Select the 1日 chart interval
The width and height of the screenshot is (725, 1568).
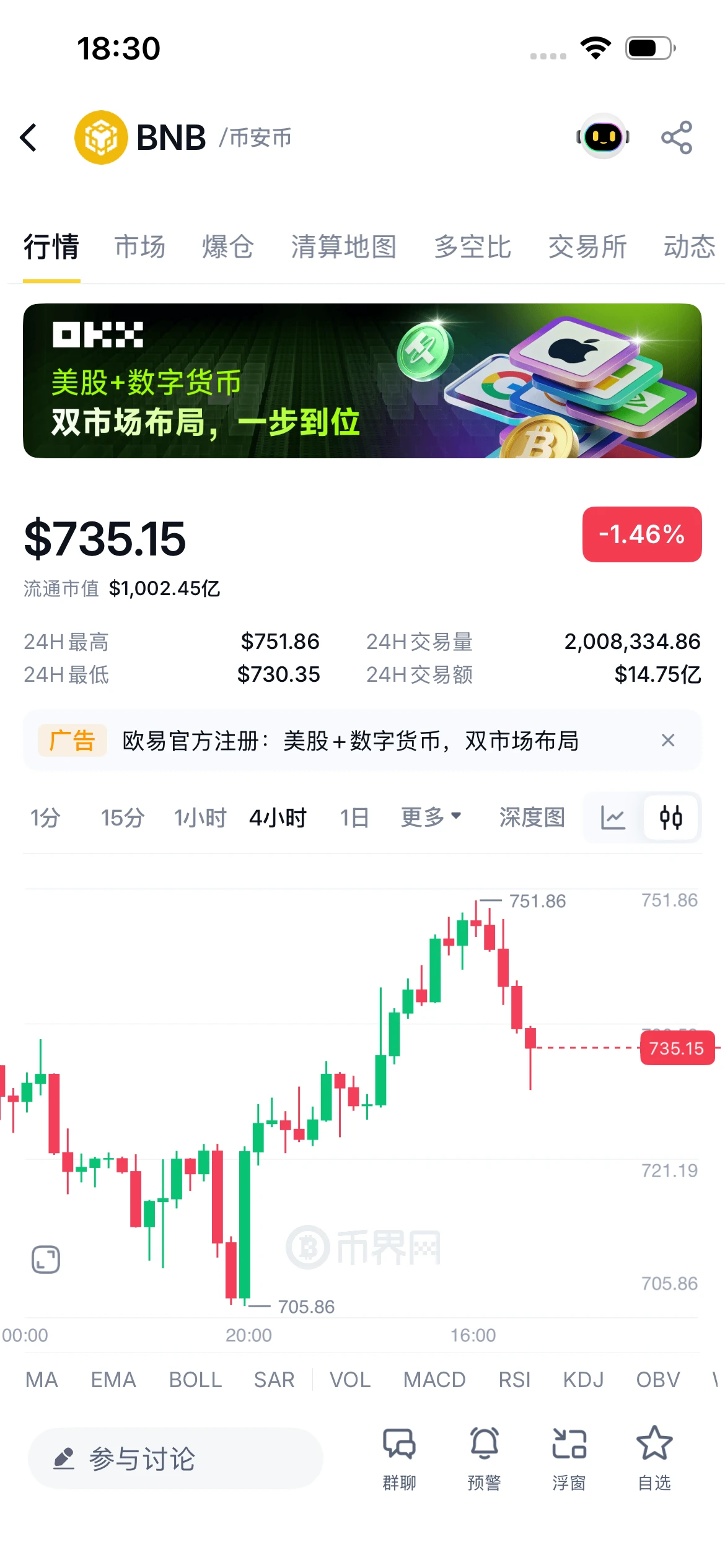tap(354, 818)
